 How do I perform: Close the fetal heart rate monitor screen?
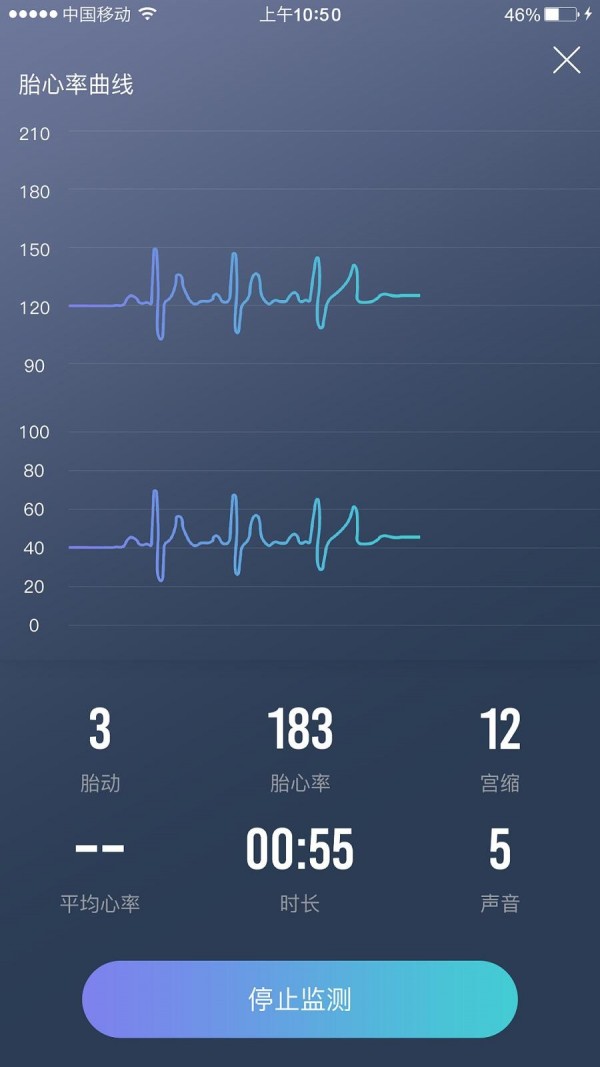point(566,60)
